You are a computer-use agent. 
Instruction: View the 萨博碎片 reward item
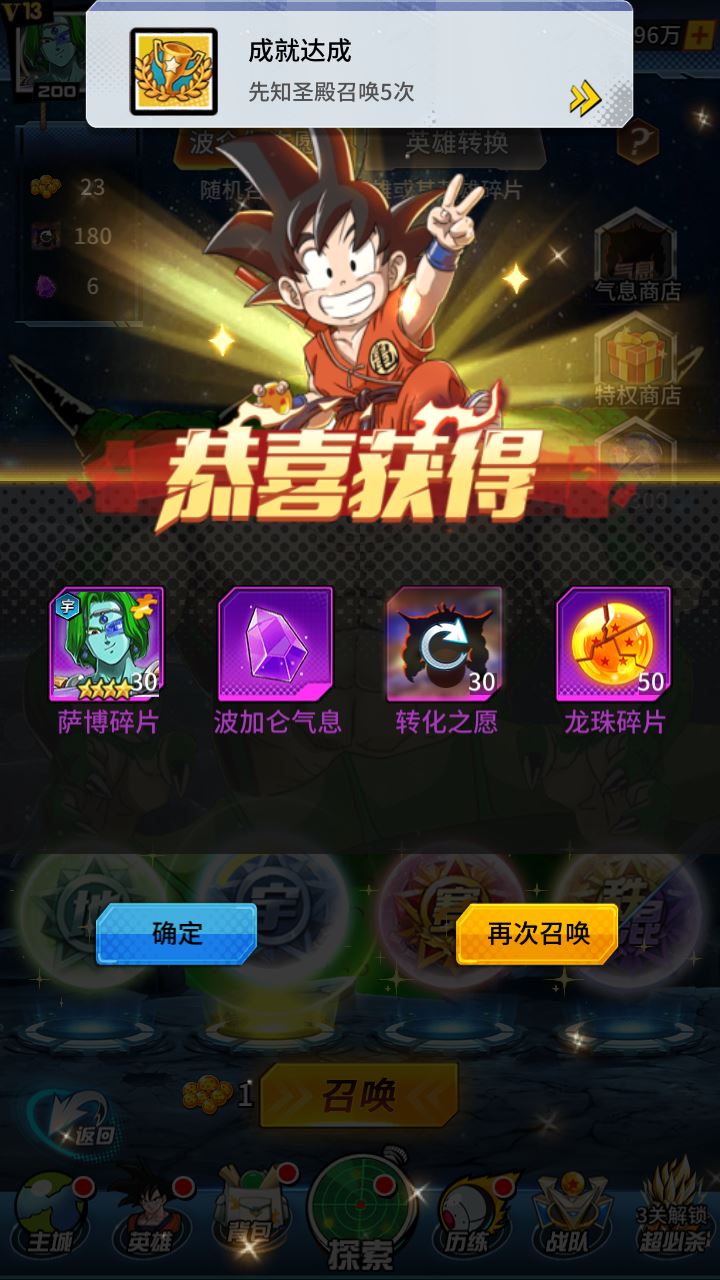tap(107, 643)
